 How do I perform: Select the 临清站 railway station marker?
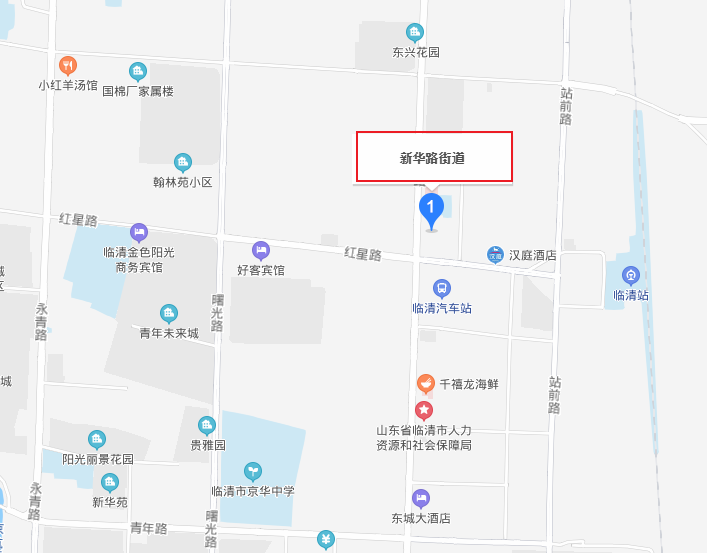click(630, 275)
